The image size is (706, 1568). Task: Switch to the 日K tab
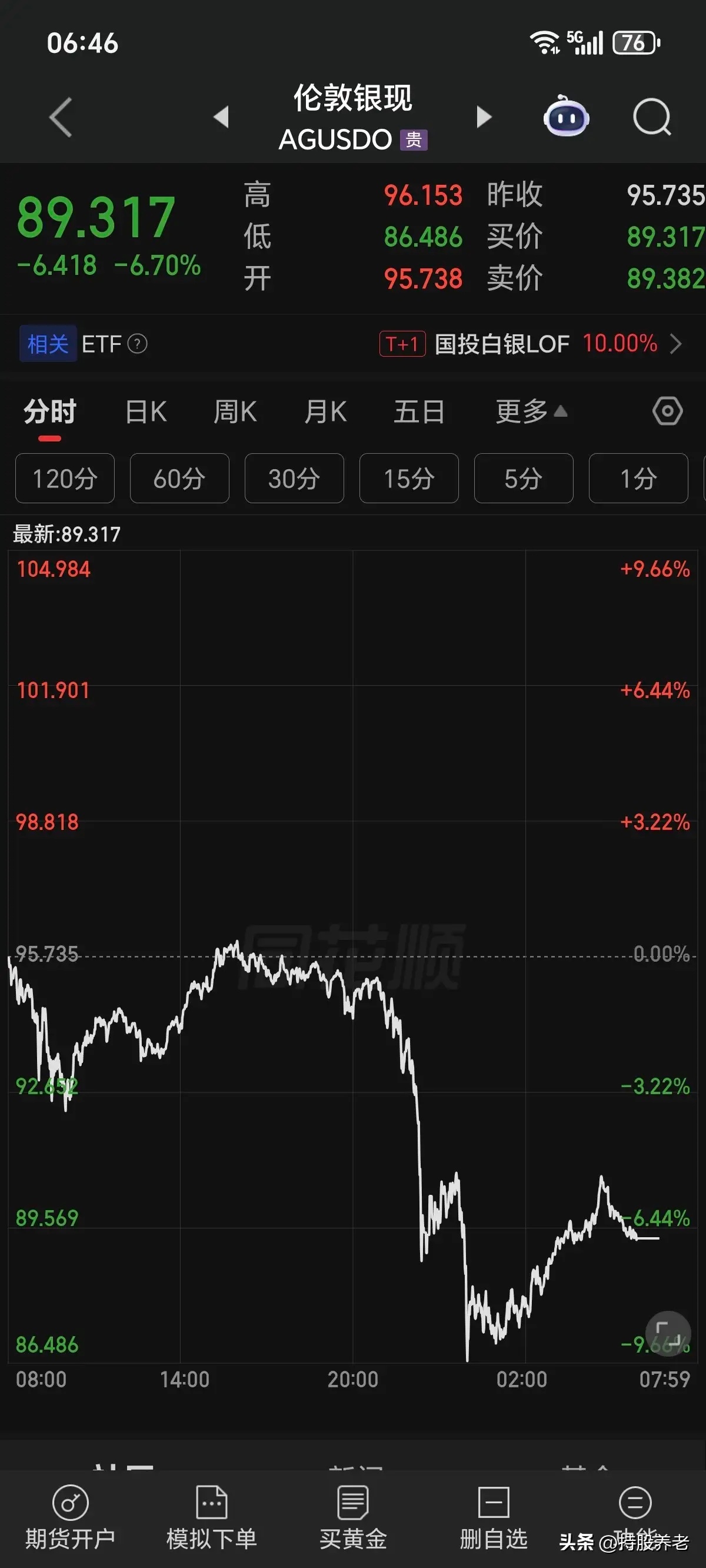[145, 411]
